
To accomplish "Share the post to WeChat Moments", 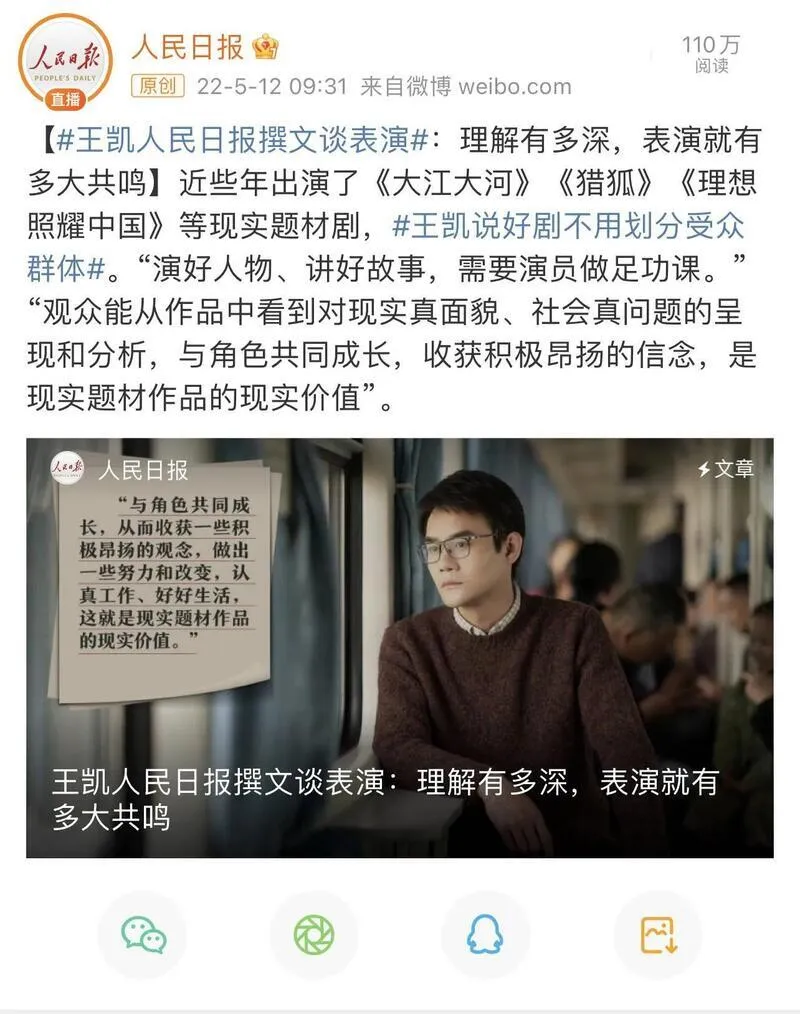I will (314, 934).
